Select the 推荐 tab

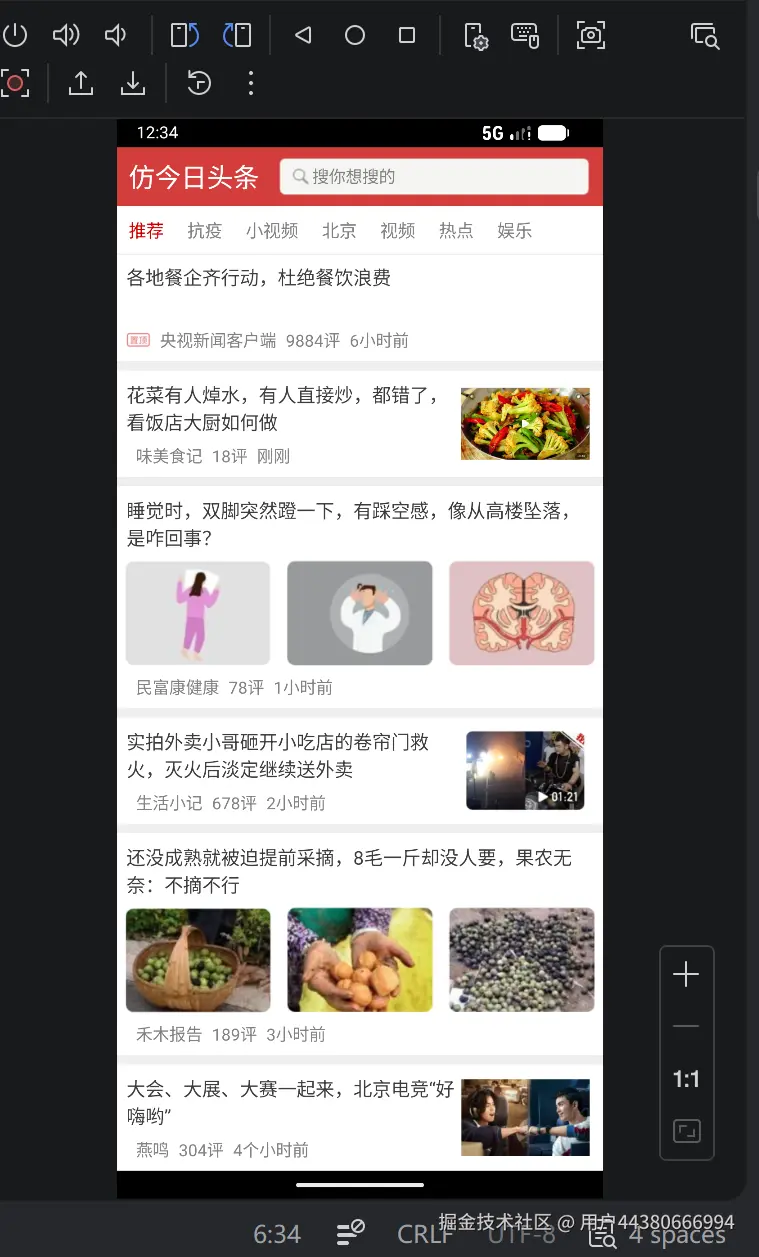pyautogui.click(x=146, y=231)
